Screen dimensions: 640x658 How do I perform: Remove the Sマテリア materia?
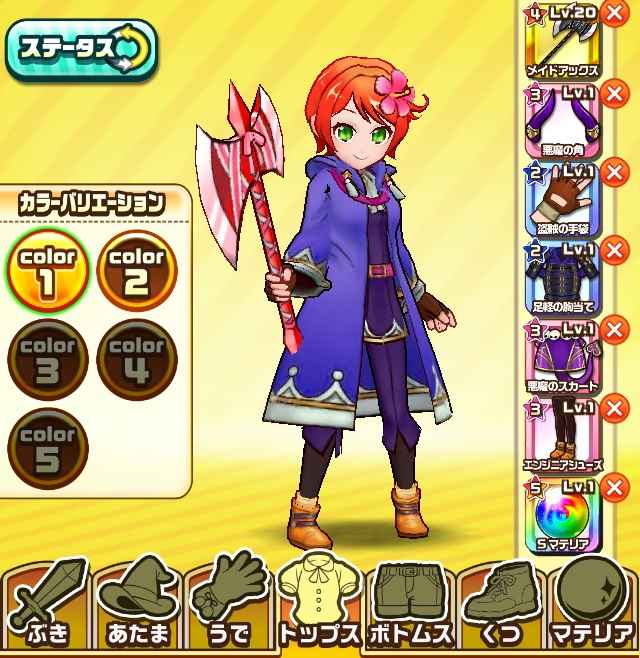point(616,487)
